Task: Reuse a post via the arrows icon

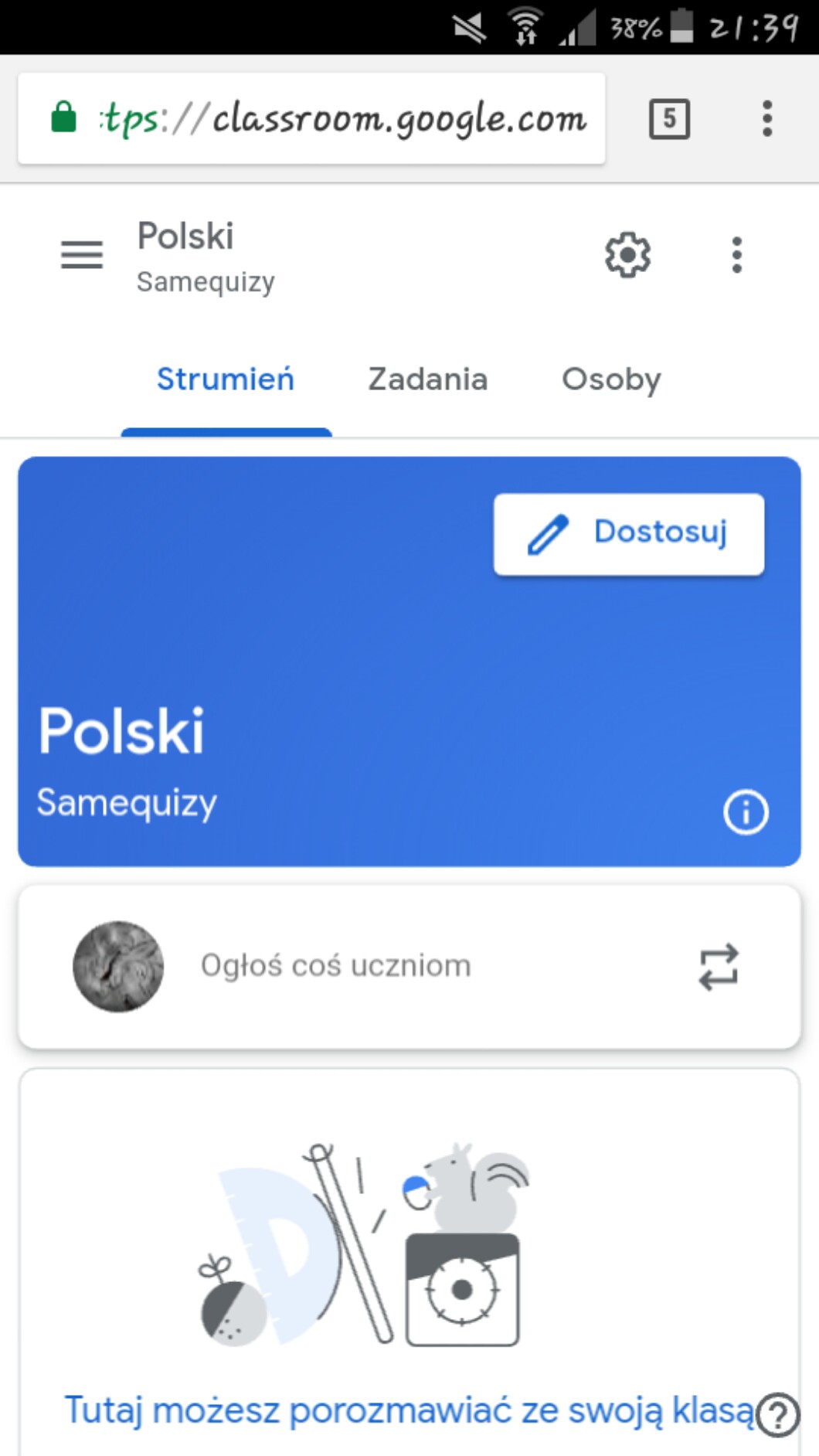Action: point(719,966)
